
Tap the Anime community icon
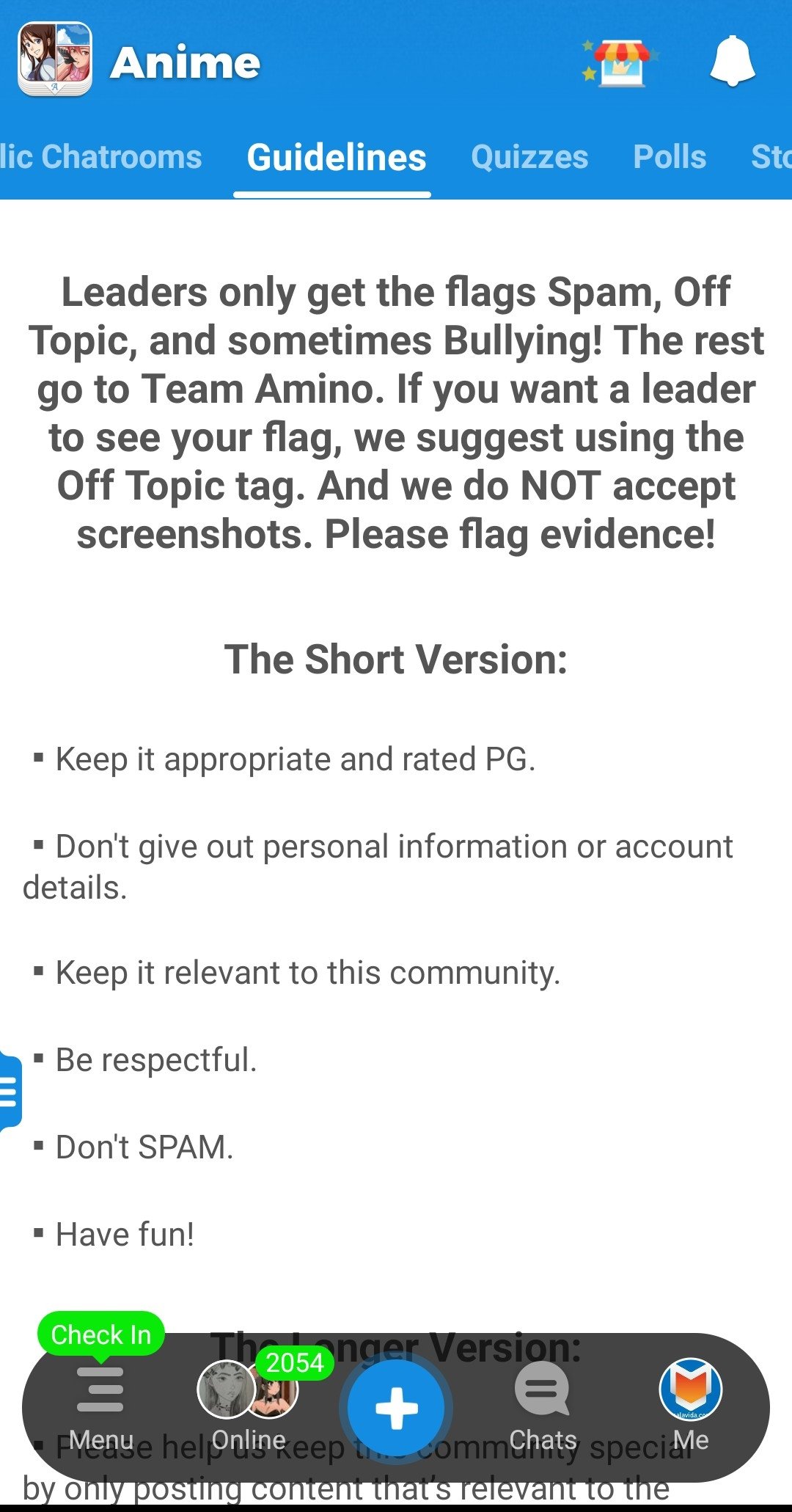point(55,60)
